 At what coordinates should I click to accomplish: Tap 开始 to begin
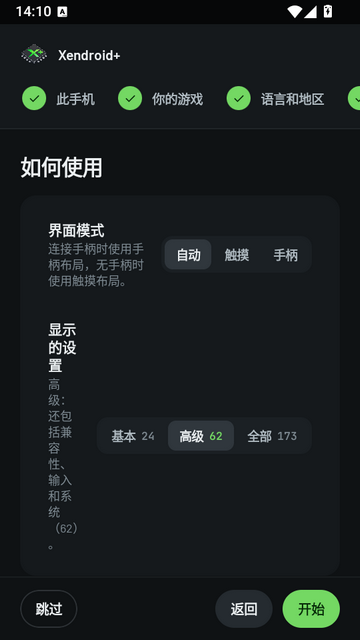(x=311, y=609)
